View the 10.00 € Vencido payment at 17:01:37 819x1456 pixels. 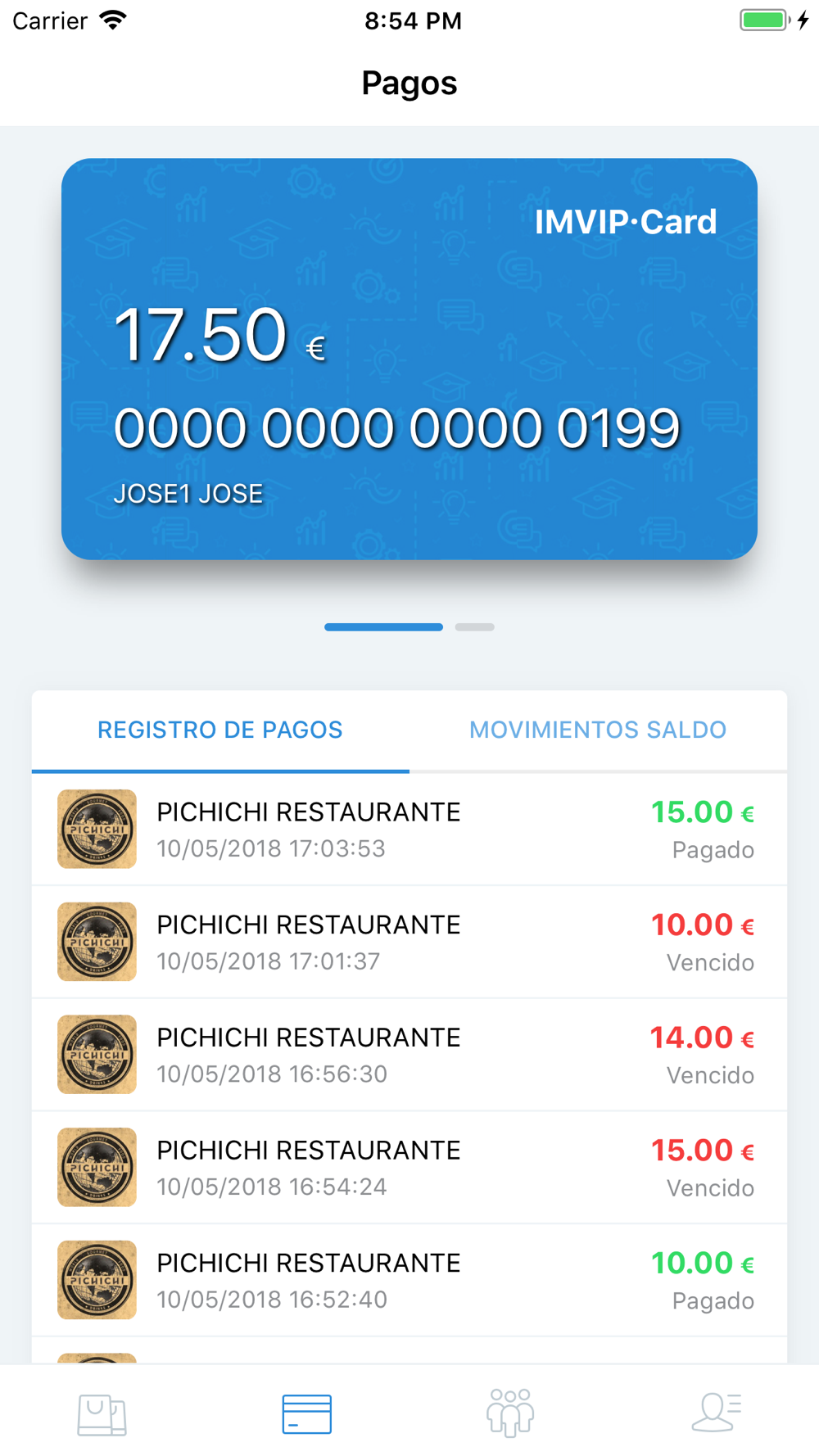click(x=409, y=942)
